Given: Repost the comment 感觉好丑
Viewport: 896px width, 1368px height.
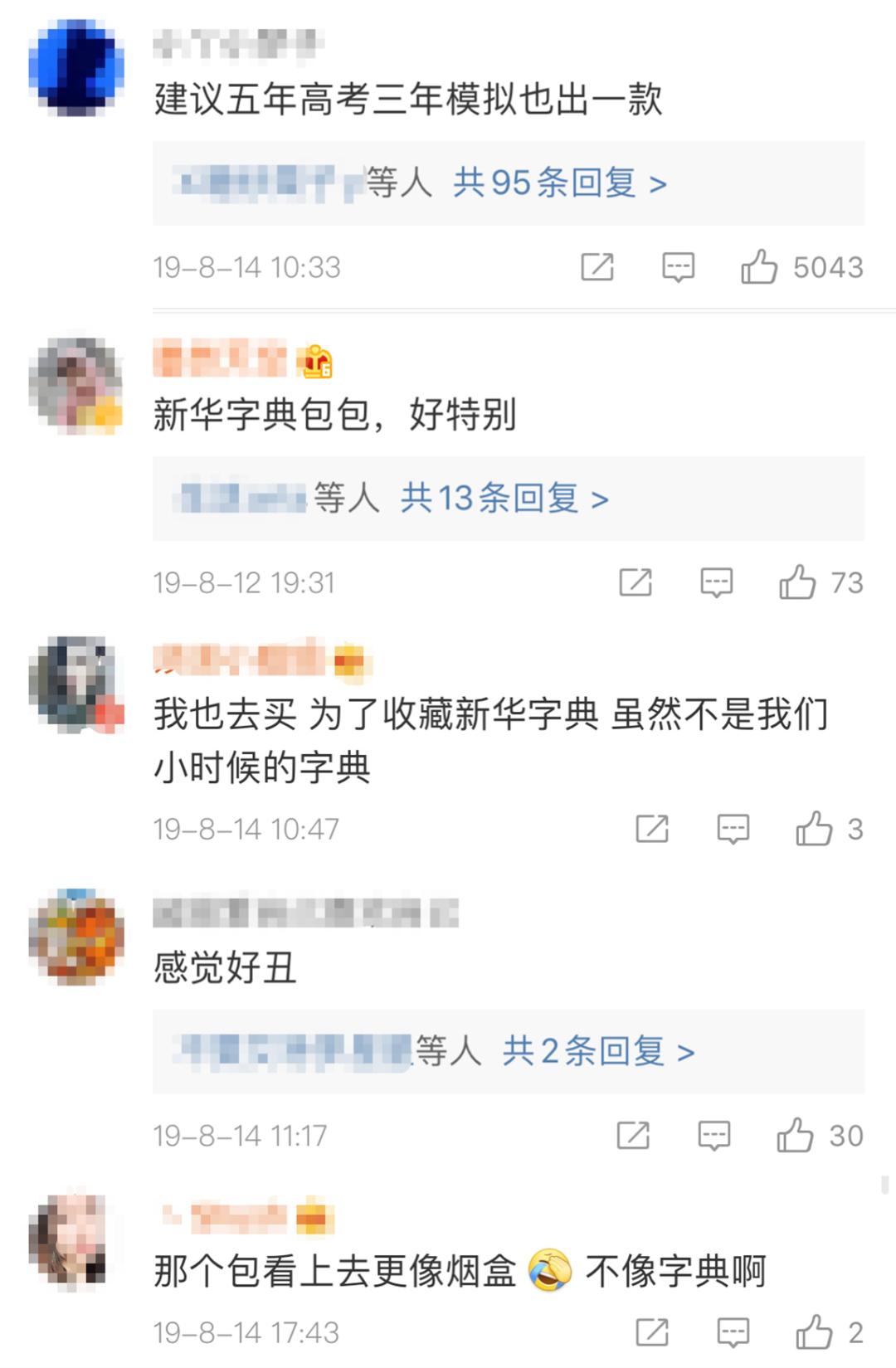Looking at the screenshot, I should [633, 1135].
